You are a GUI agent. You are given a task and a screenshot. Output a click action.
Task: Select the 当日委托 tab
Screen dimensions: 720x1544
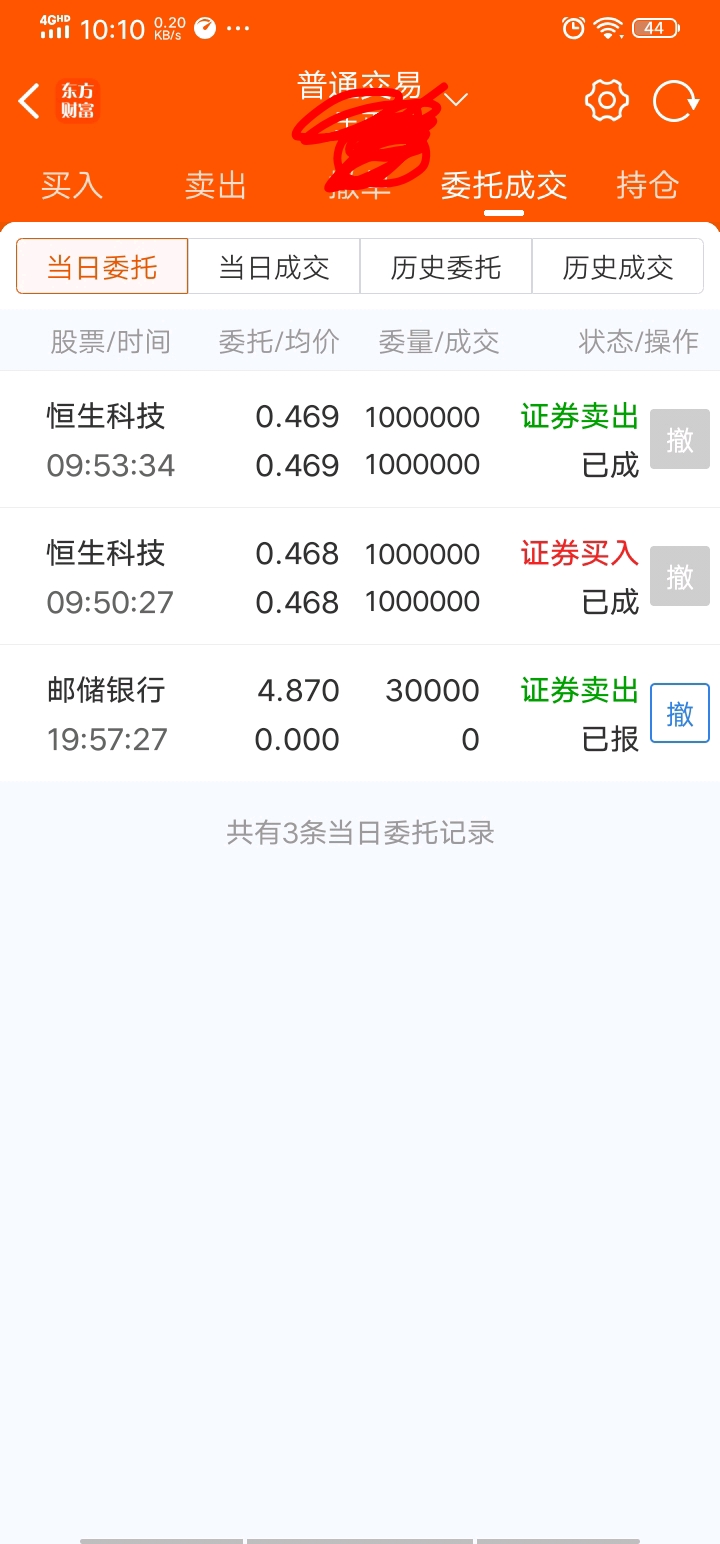pos(101,266)
